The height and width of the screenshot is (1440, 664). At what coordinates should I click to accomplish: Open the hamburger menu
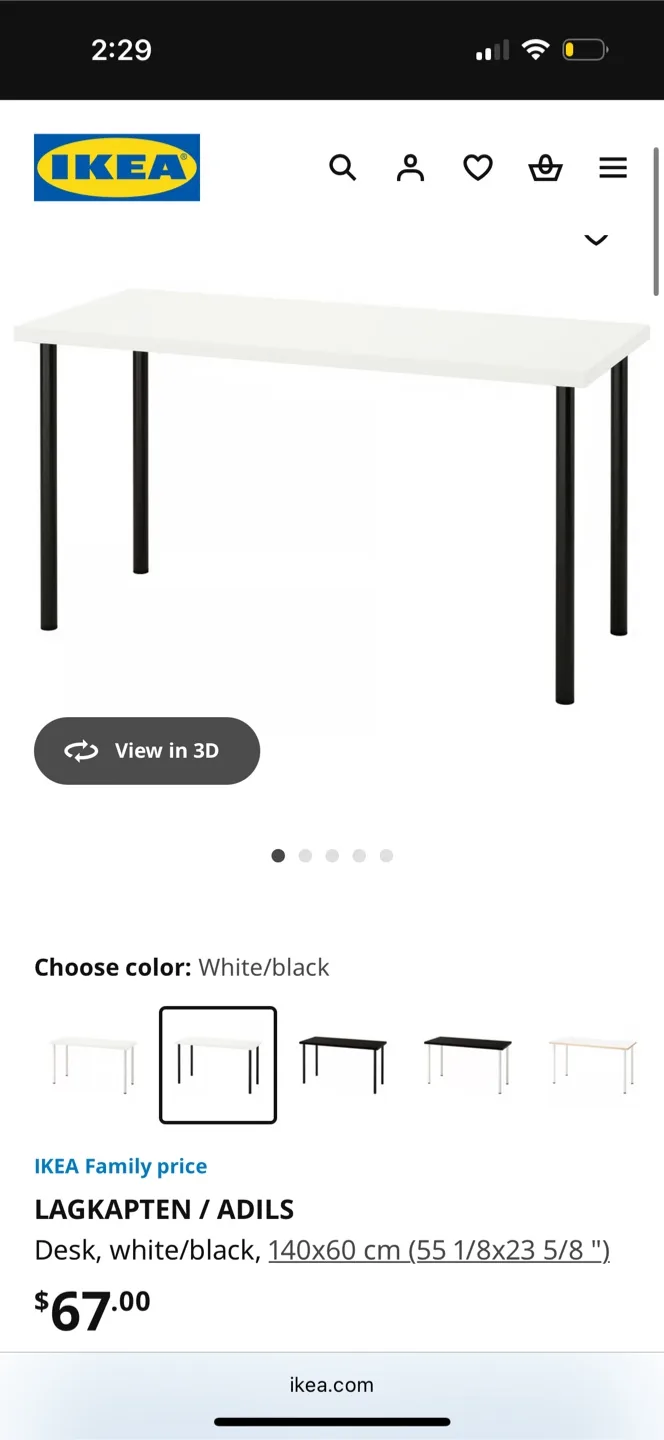613,168
